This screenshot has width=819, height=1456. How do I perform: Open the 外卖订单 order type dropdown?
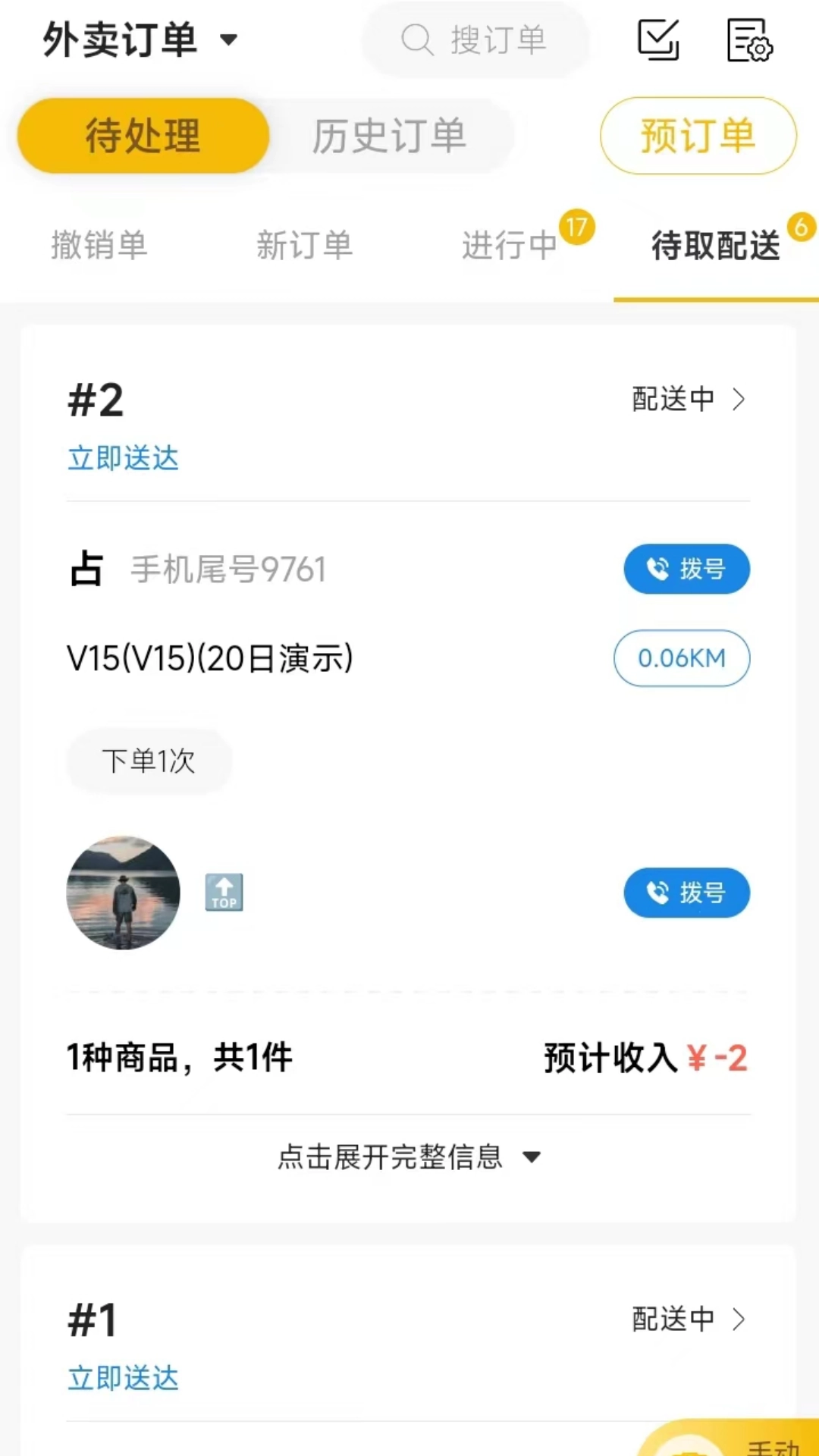click(140, 39)
